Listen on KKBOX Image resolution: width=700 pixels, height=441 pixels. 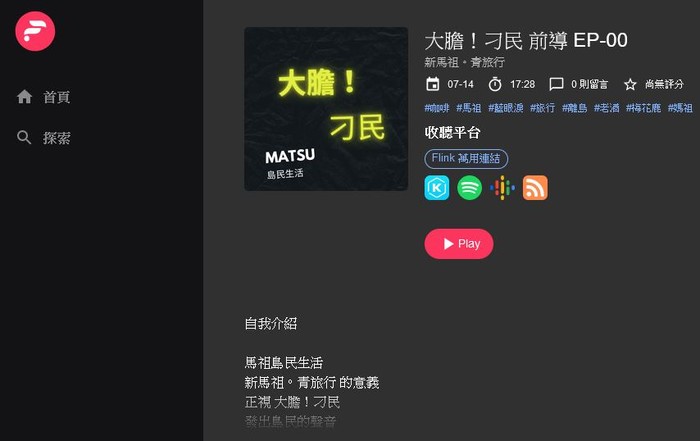coord(437,187)
